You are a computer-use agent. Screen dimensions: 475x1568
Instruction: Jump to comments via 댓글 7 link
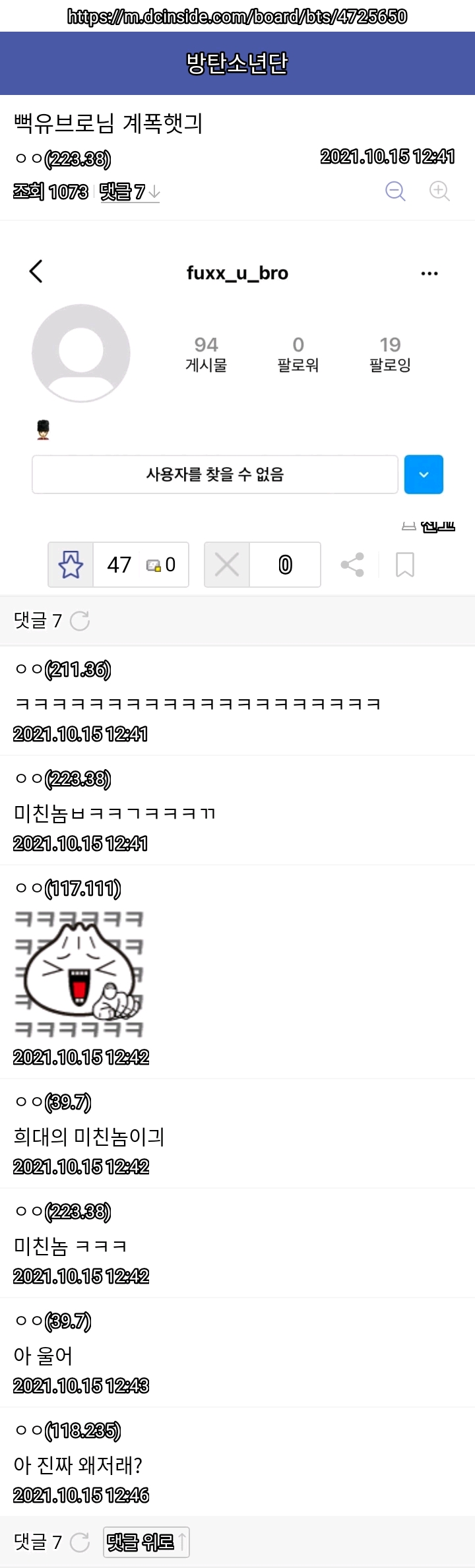129,192
